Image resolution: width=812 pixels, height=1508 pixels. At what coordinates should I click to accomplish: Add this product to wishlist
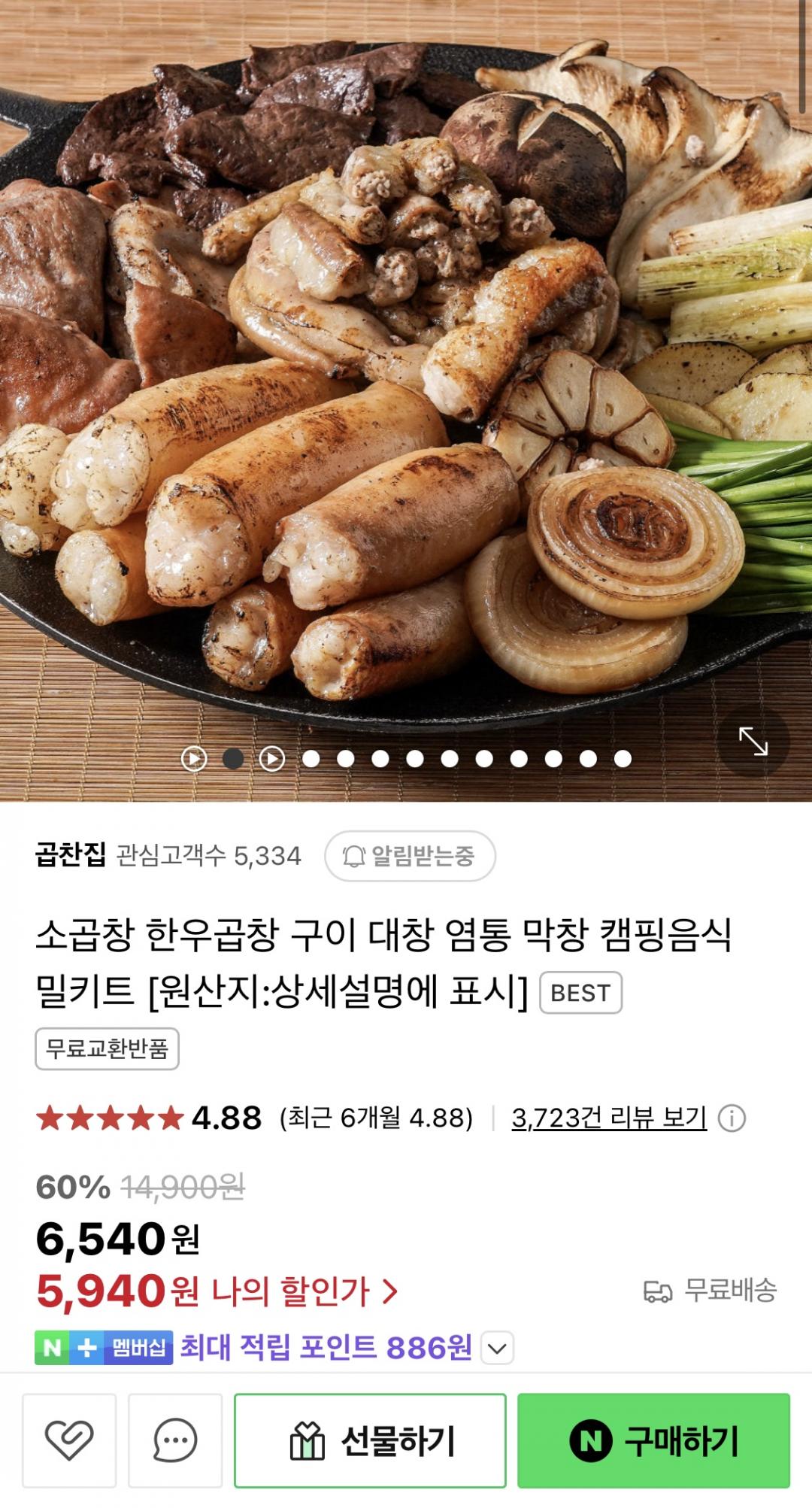[x=69, y=1440]
